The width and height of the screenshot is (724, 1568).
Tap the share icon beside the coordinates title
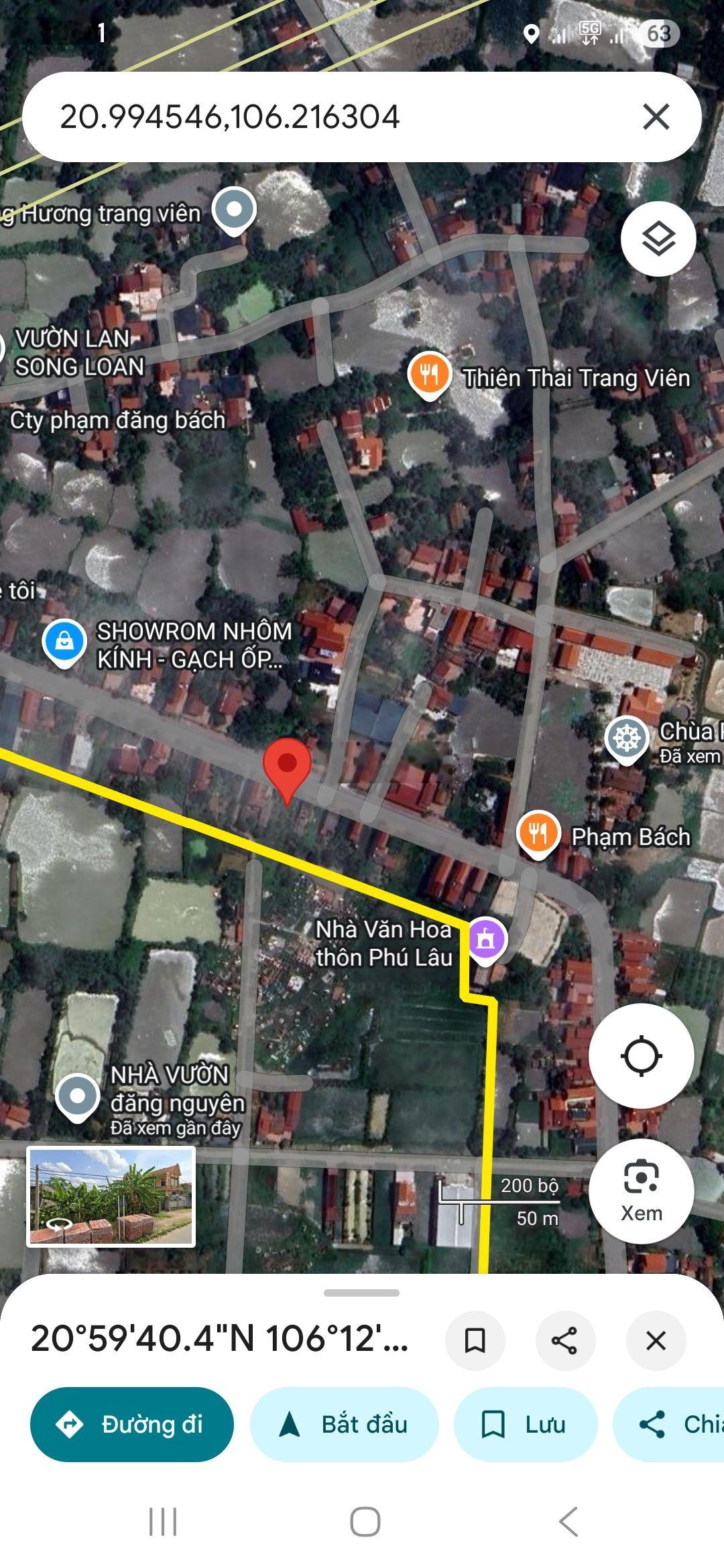[564, 1341]
